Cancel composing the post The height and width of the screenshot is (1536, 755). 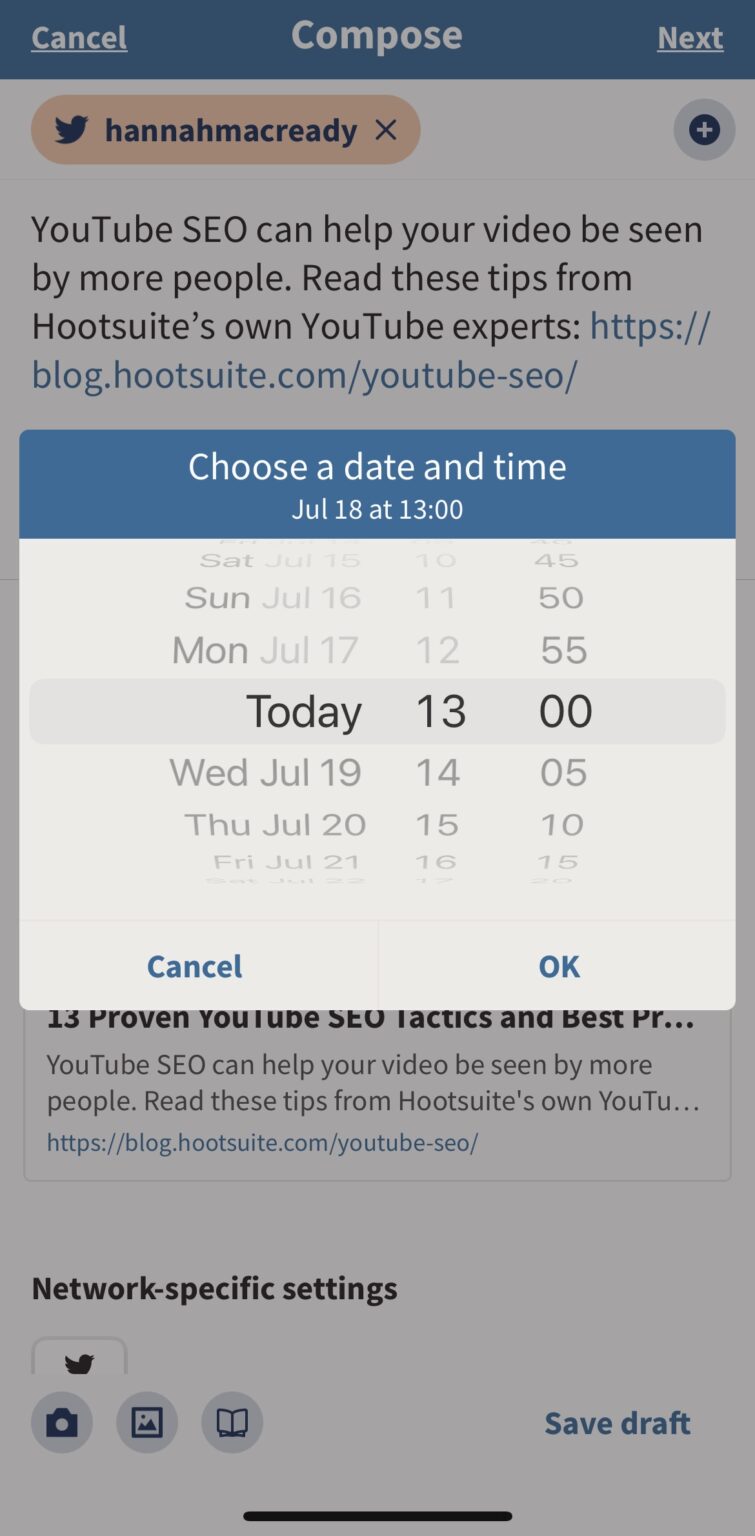click(78, 37)
